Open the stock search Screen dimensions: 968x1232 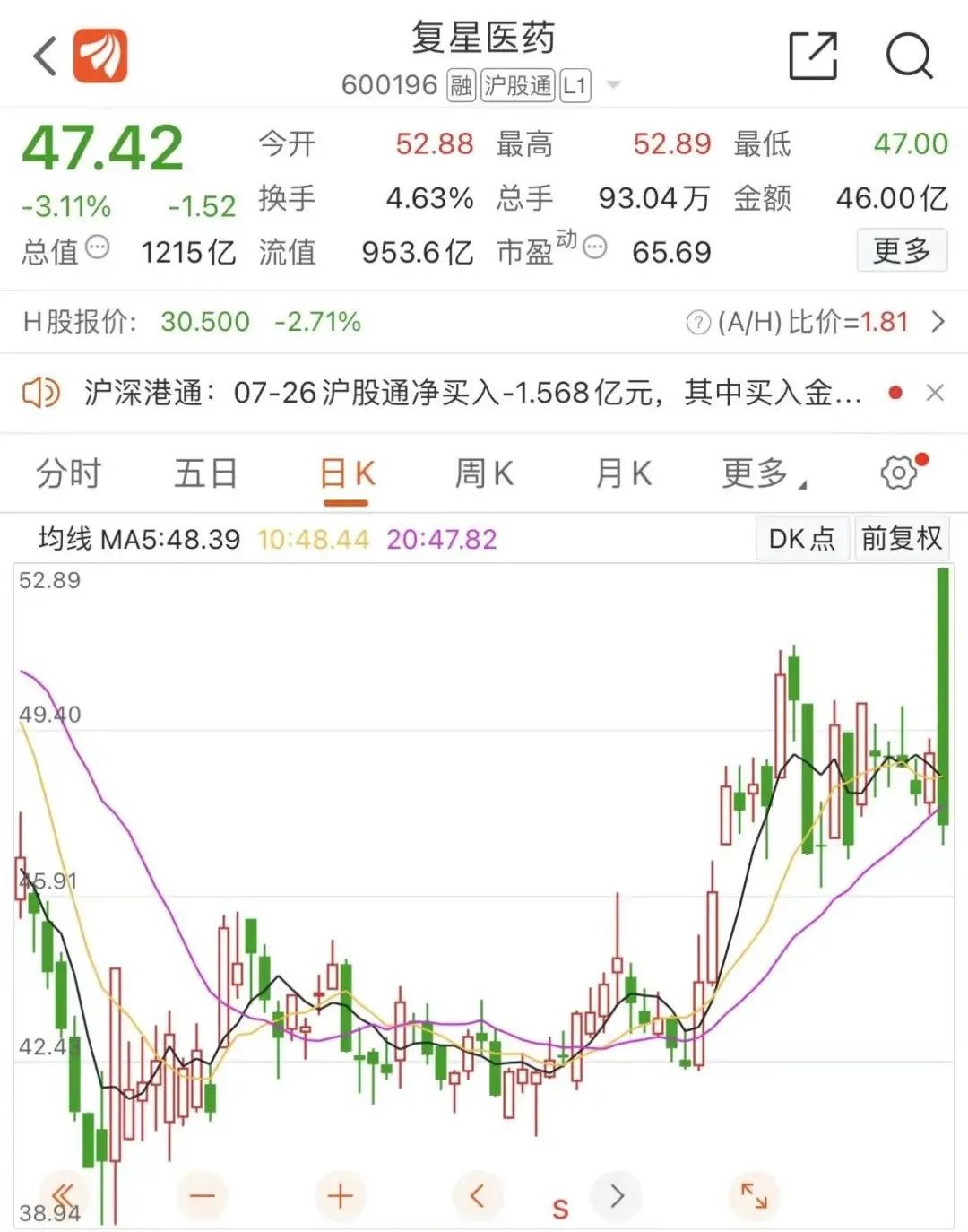909,56
